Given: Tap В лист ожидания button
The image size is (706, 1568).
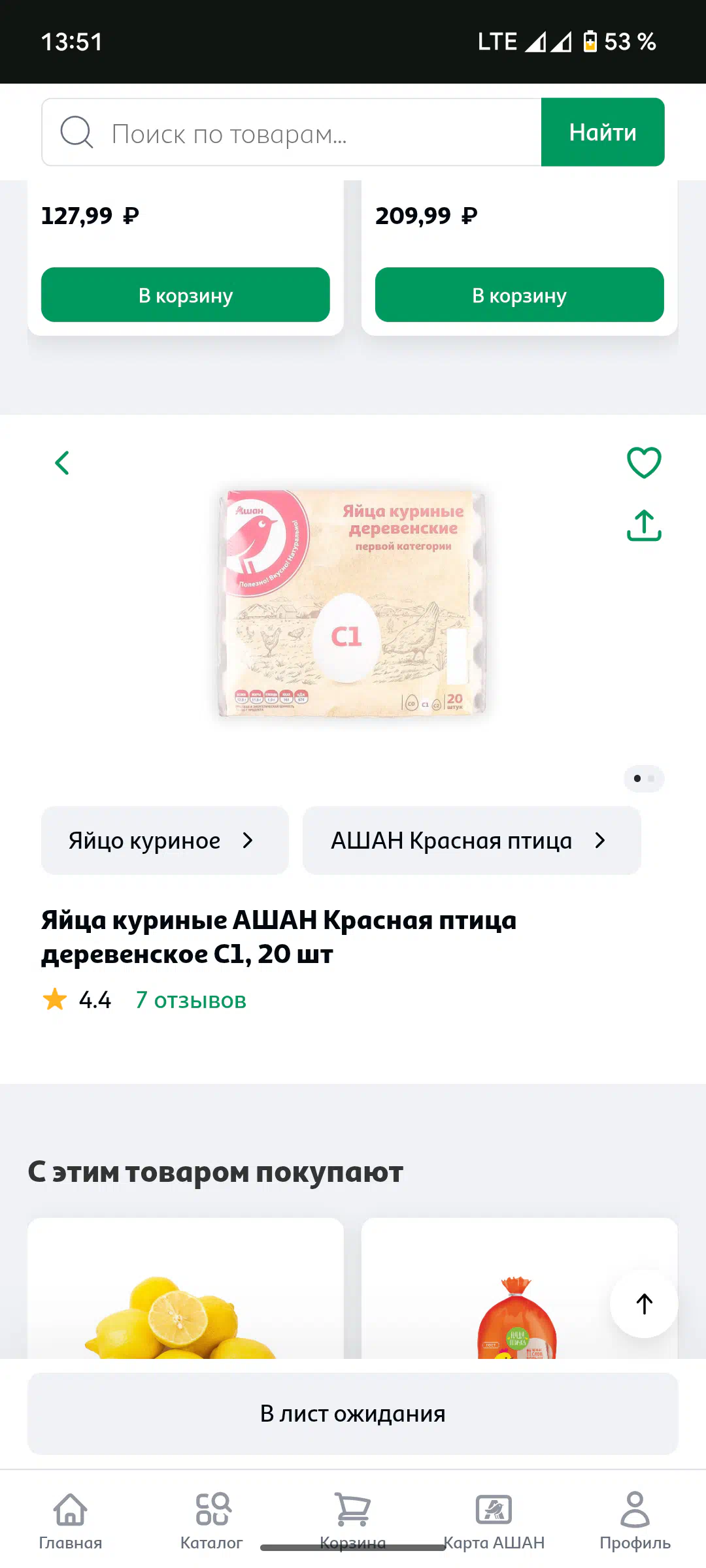Looking at the screenshot, I should pyautogui.click(x=353, y=1414).
